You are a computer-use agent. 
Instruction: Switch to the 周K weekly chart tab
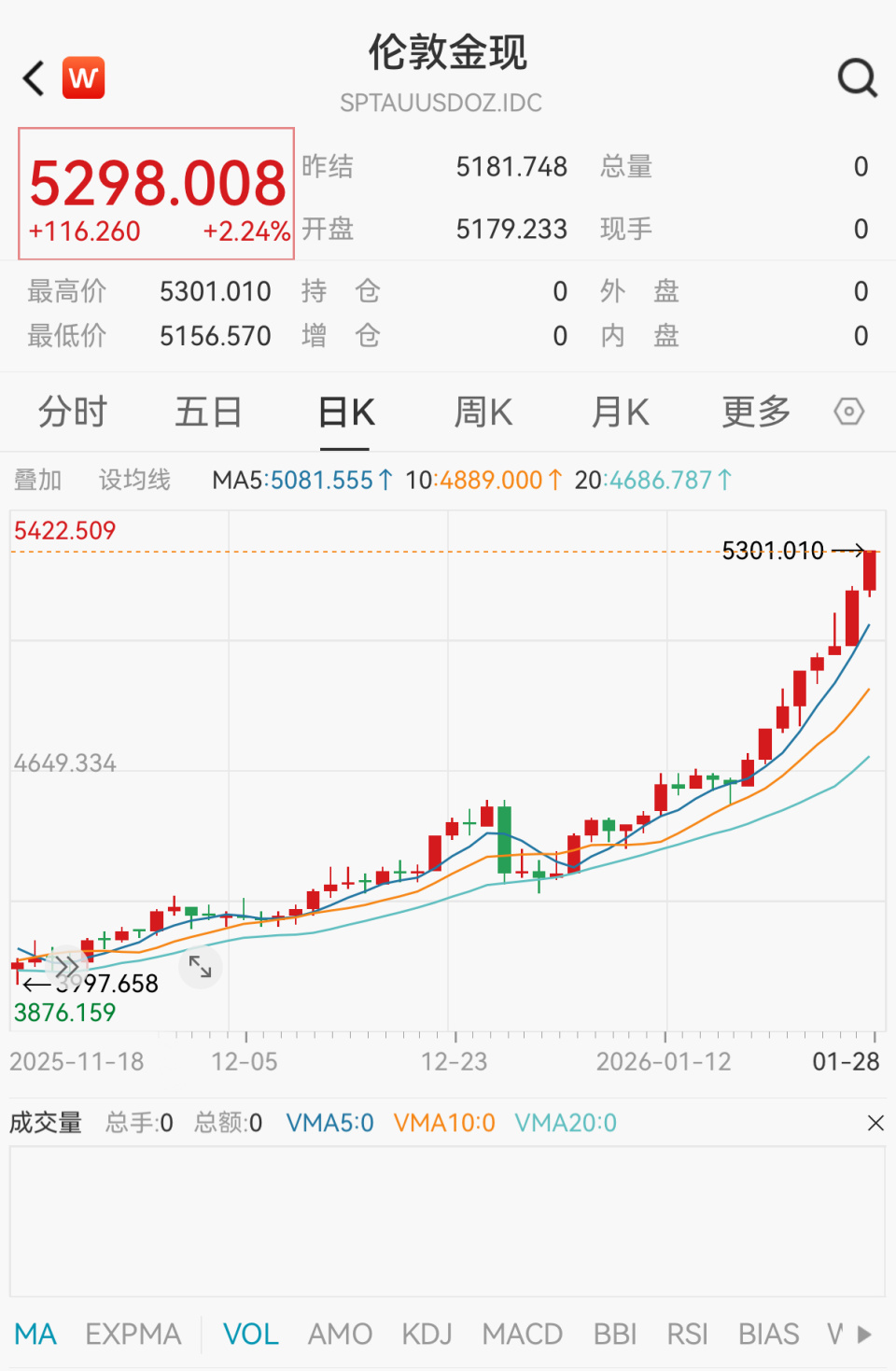click(483, 412)
